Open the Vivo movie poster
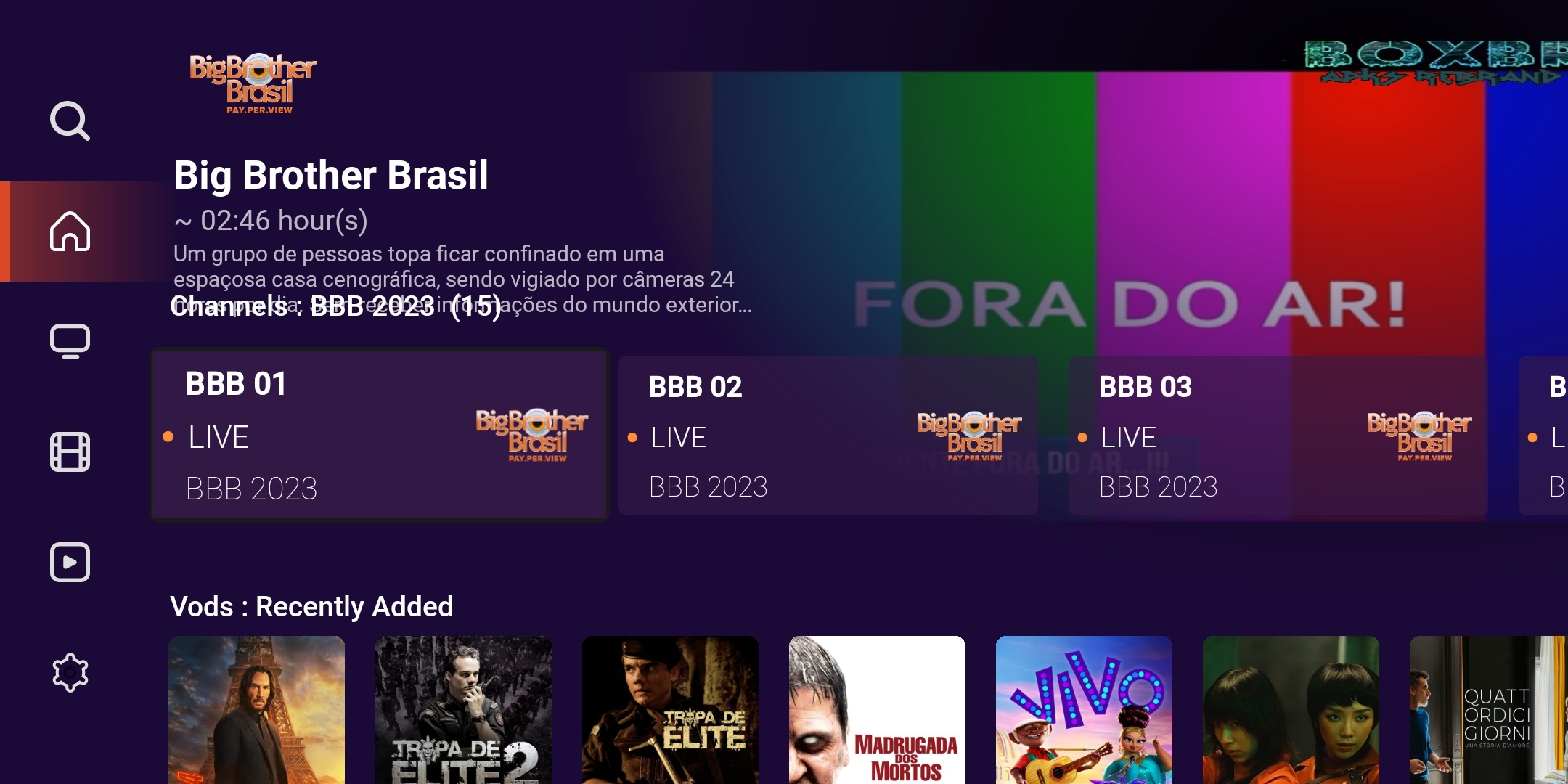The height and width of the screenshot is (784, 1568). click(1084, 710)
